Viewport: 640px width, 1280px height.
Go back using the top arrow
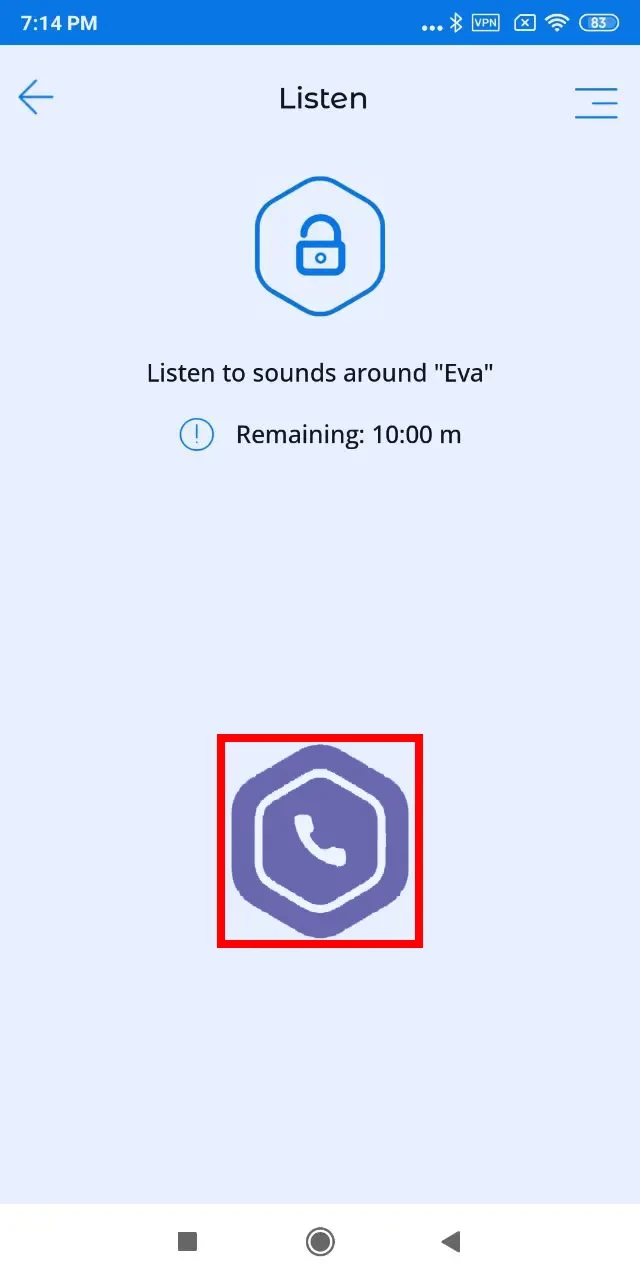click(36, 97)
